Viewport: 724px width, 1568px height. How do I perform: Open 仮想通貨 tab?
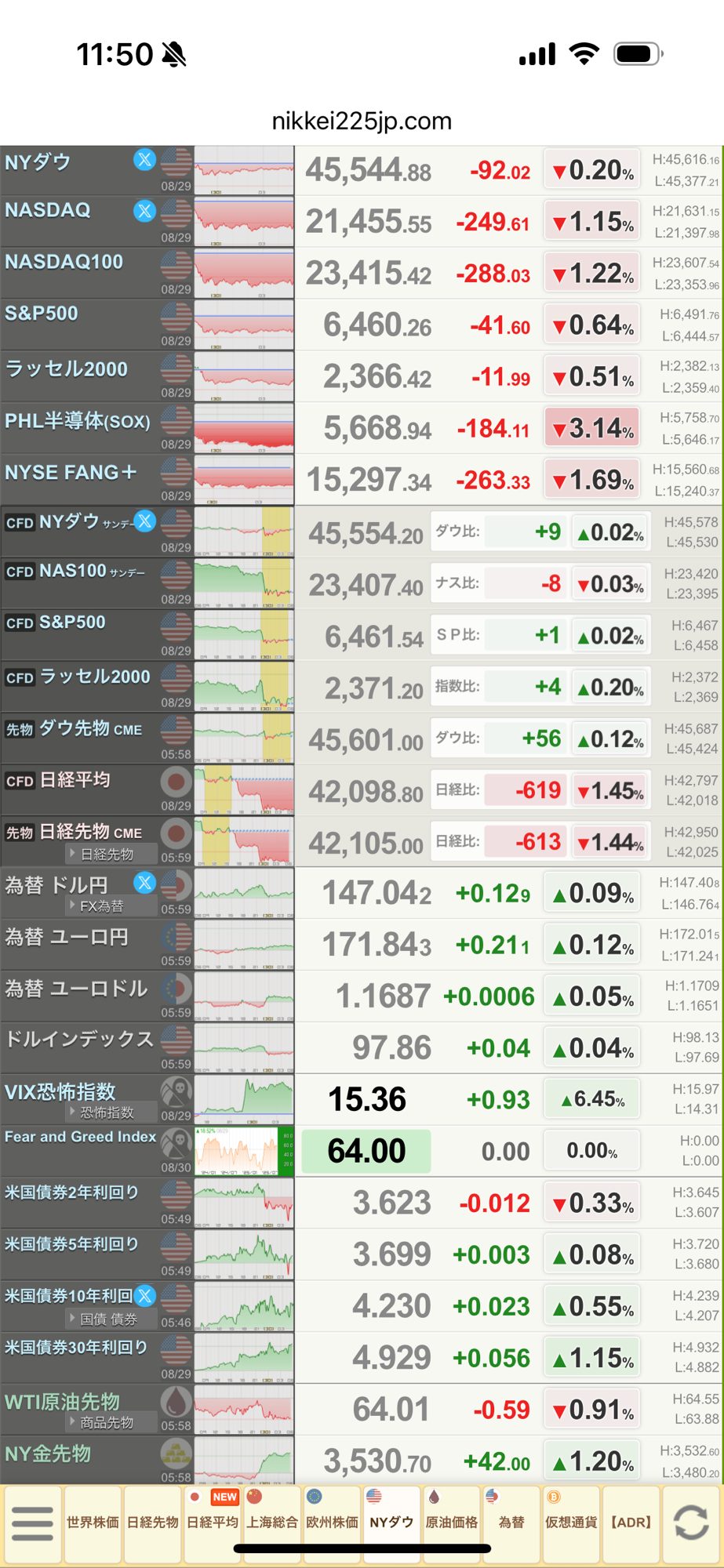[571, 1523]
